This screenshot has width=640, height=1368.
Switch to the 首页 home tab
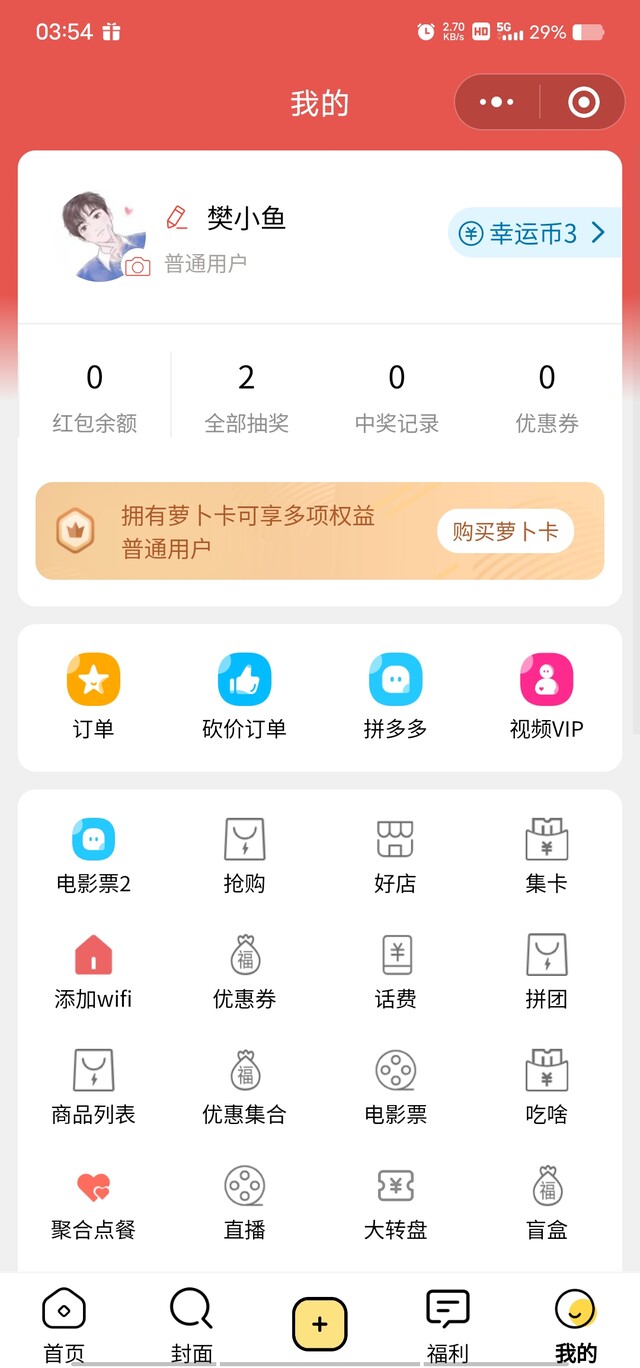(64, 1324)
